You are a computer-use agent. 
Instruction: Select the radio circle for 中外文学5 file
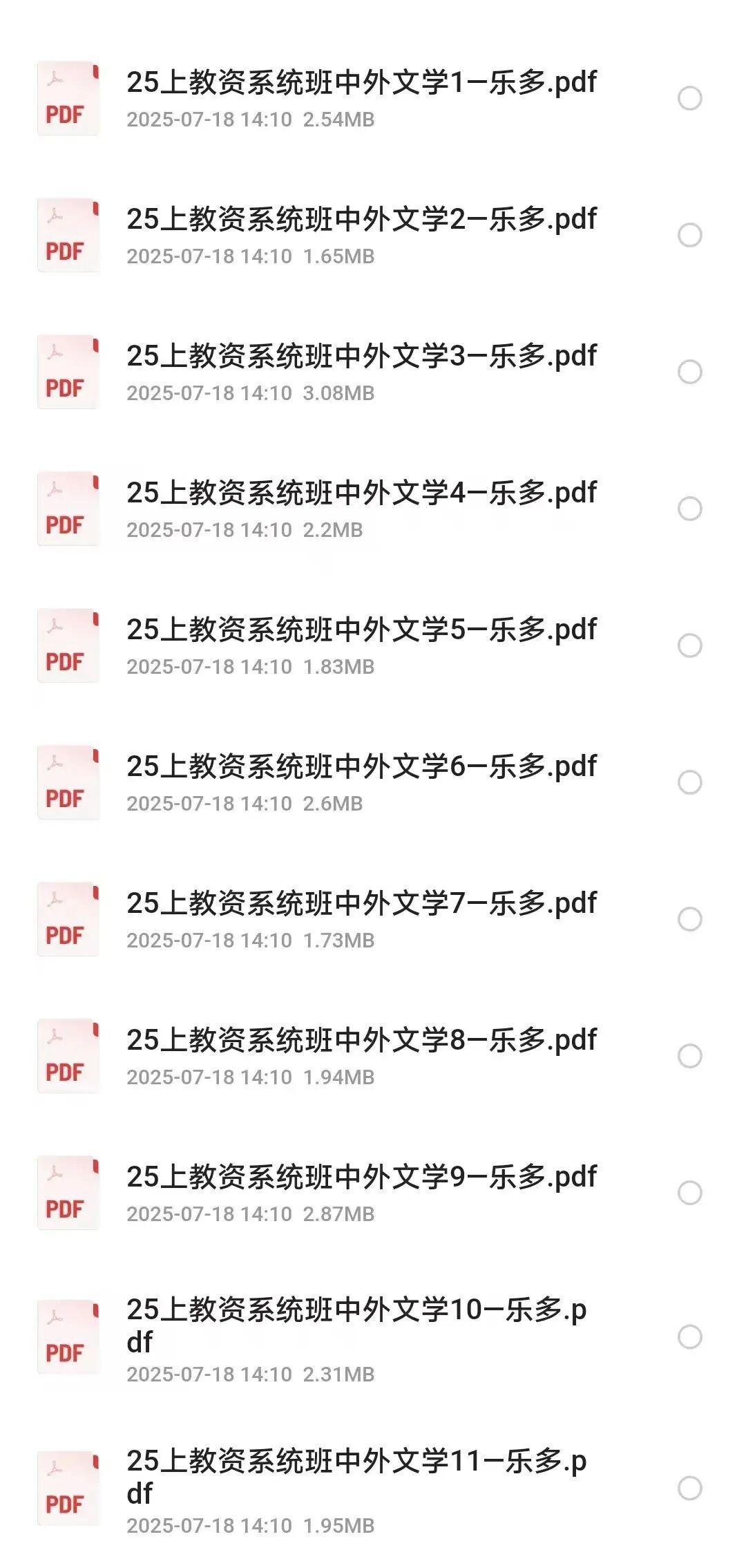(689, 645)
